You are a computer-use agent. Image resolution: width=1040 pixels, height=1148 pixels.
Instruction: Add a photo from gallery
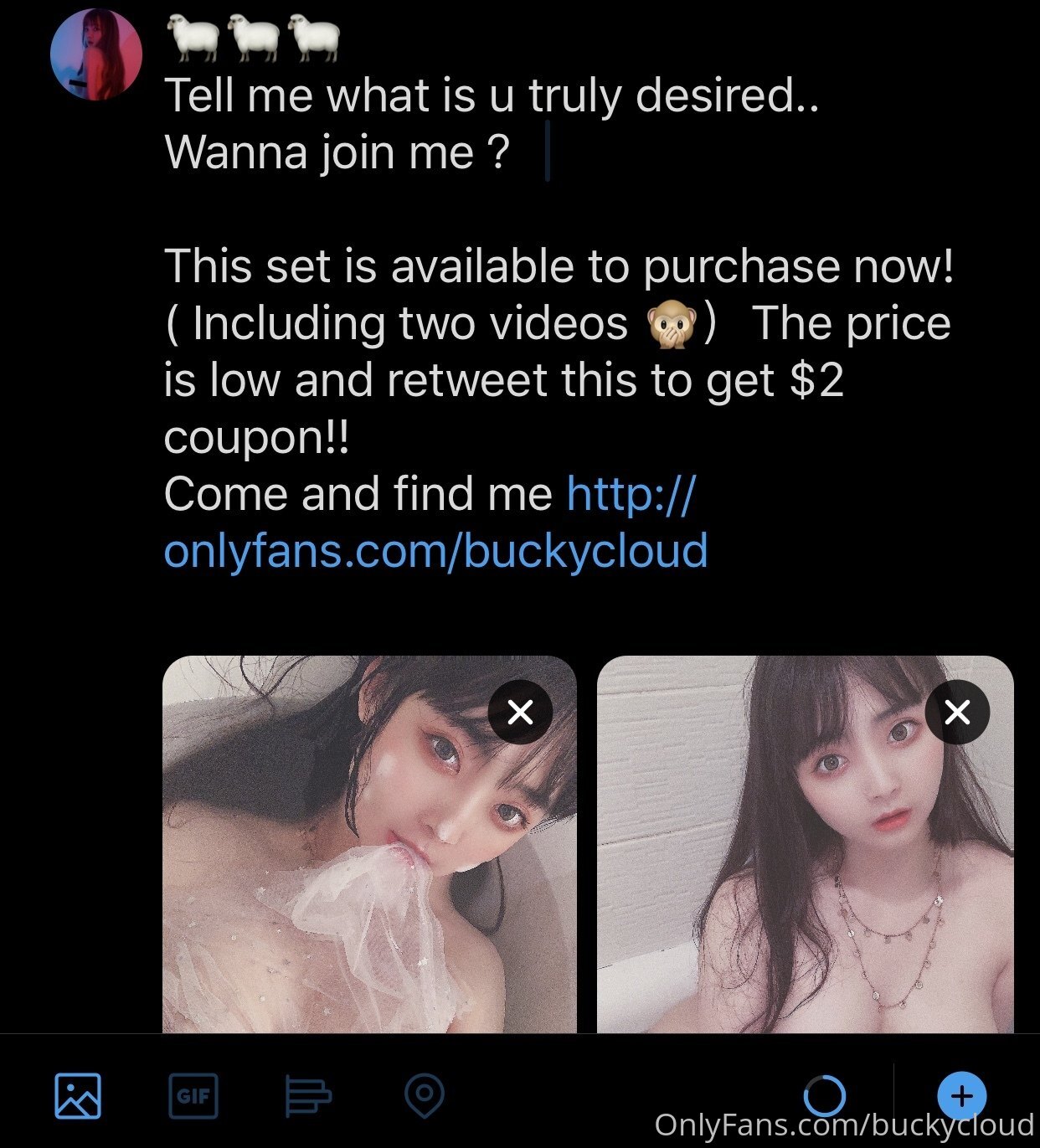coord(78,1095)
